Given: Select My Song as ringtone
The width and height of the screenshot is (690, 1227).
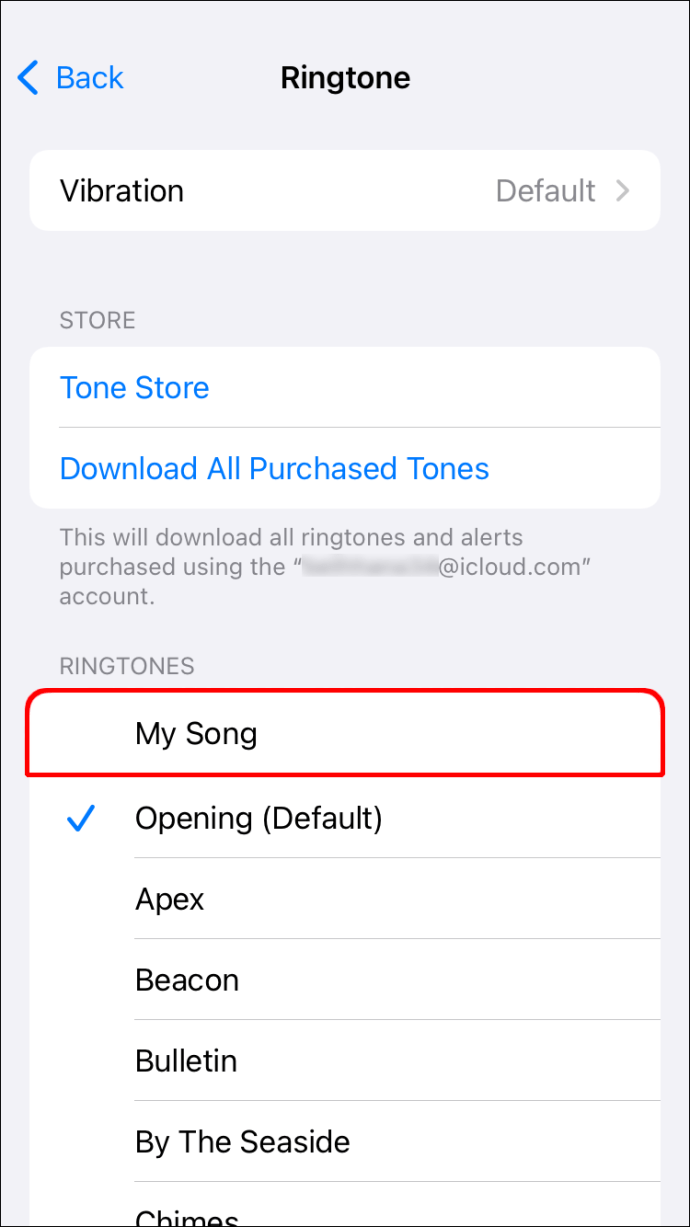Looking at the screenshot, I should [x=345, y=733].
